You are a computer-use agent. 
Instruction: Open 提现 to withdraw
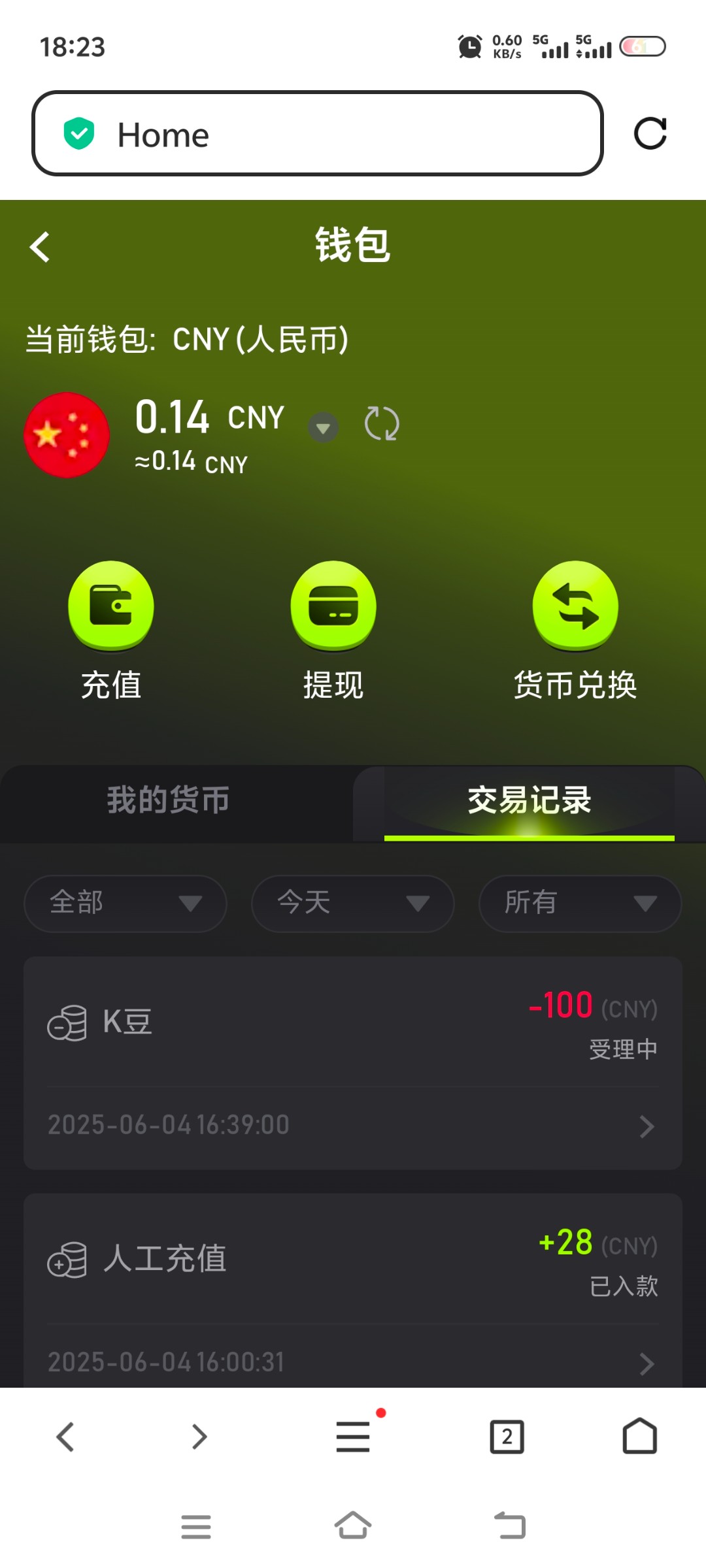pyautogui.click(x=333, y=631)
